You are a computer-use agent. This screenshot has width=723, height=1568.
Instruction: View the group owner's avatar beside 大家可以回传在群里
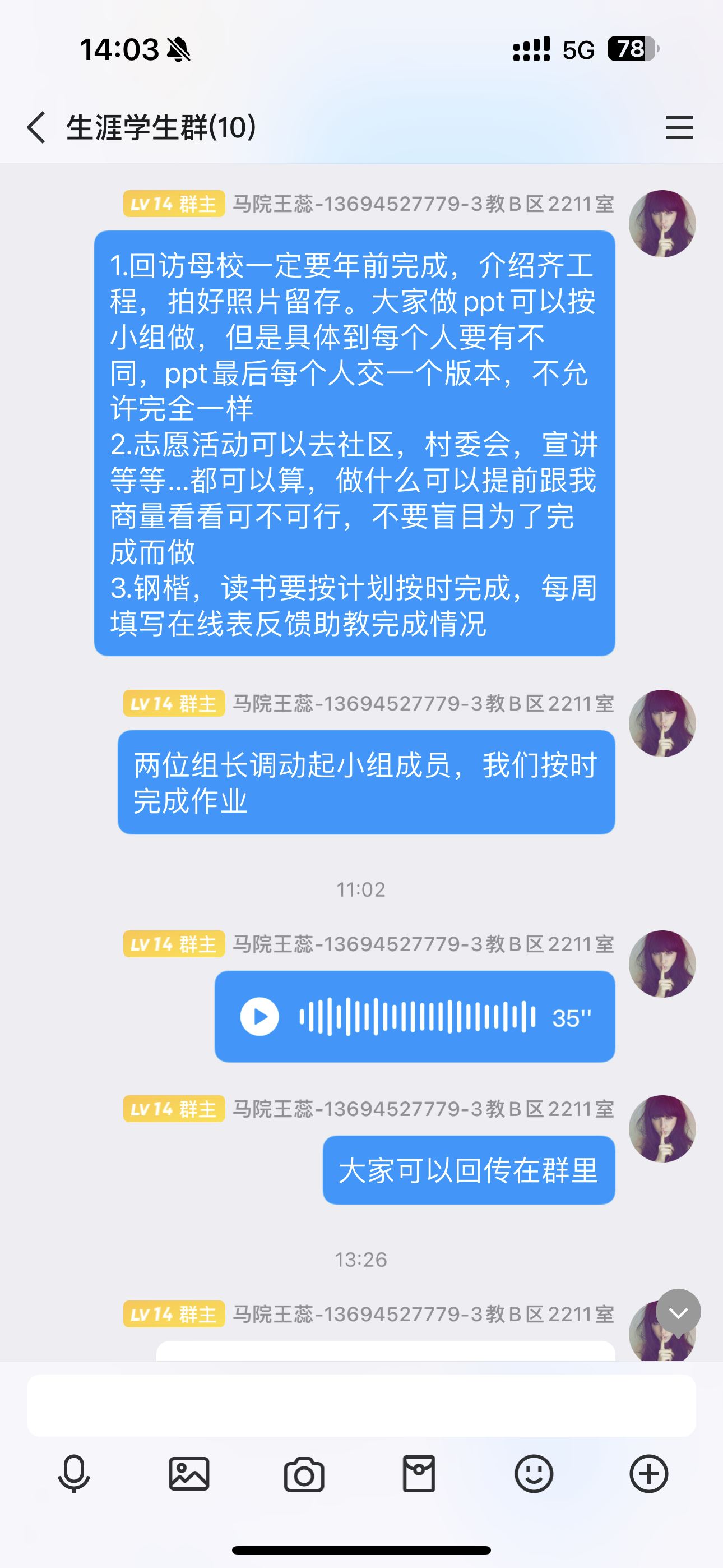[661, 1128]
